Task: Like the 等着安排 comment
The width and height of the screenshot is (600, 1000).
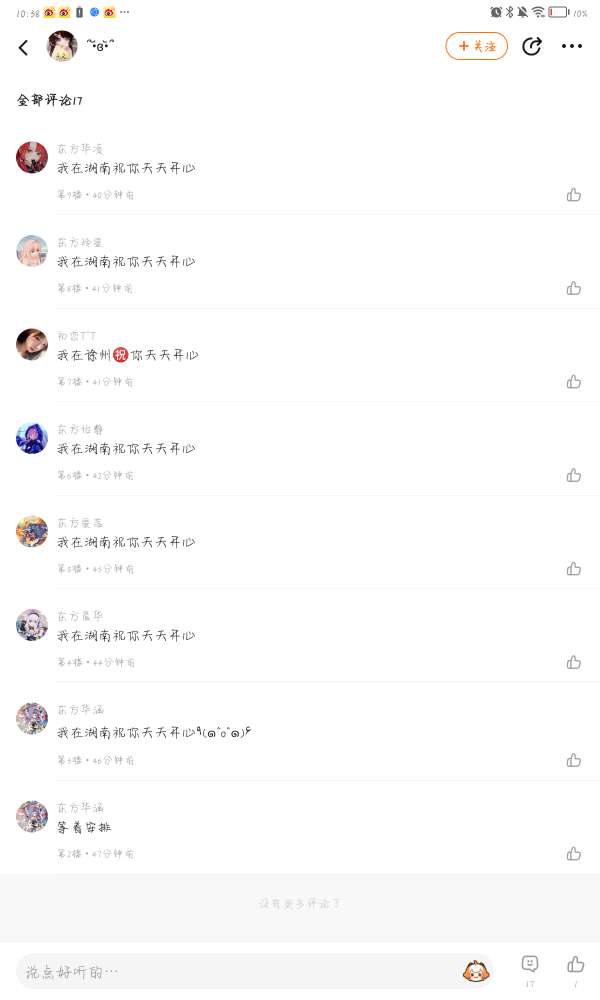Action: tap(574, 853)
